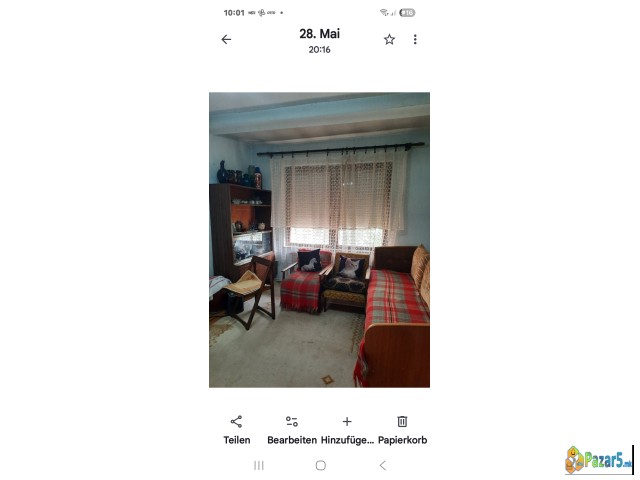Open the three-dot overflow menu
This screenshot has height=480, width=640.
[415, 40]
